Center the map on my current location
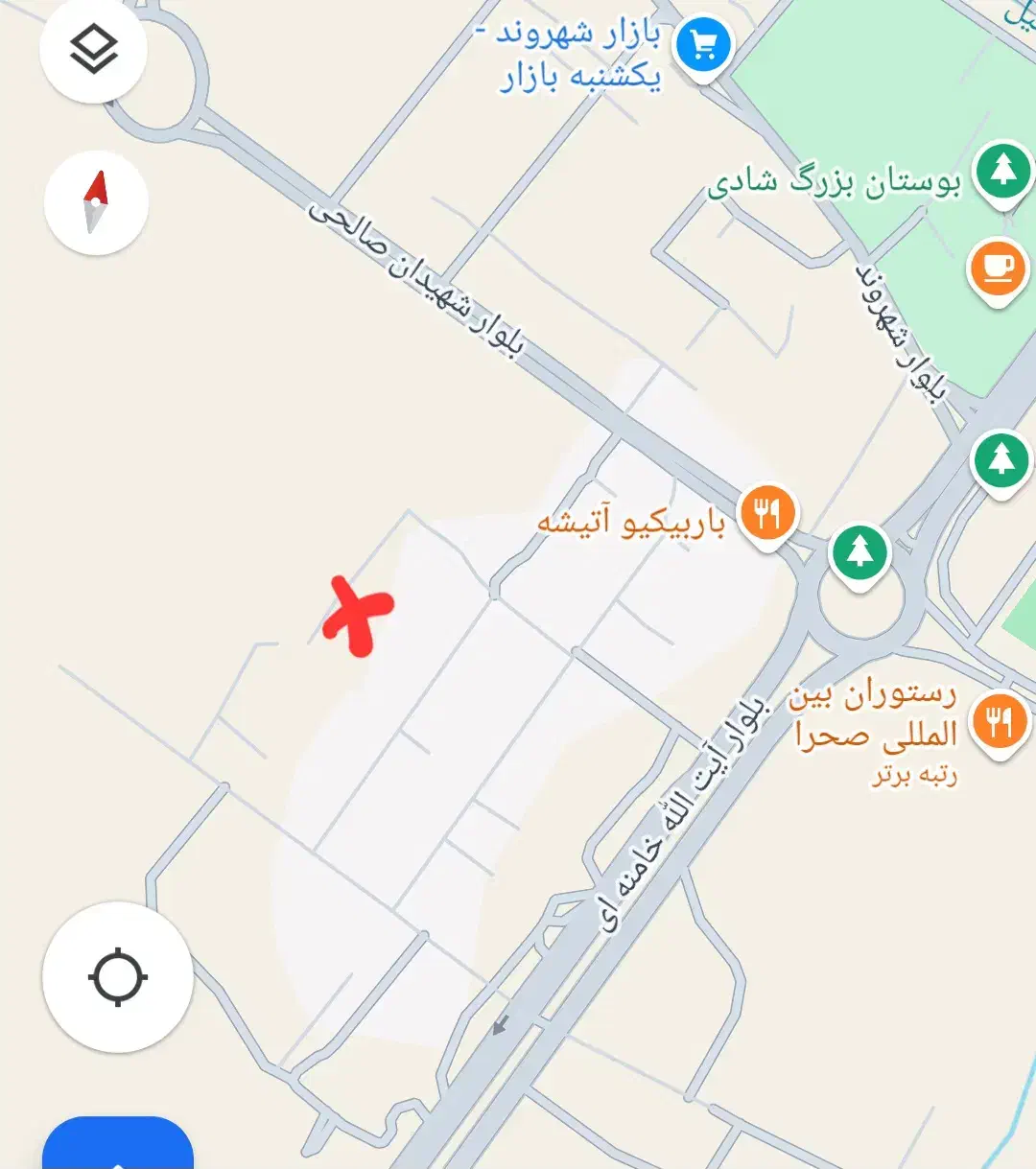The width and height of the screenshot is (1036, 1169). click(117, 977)
